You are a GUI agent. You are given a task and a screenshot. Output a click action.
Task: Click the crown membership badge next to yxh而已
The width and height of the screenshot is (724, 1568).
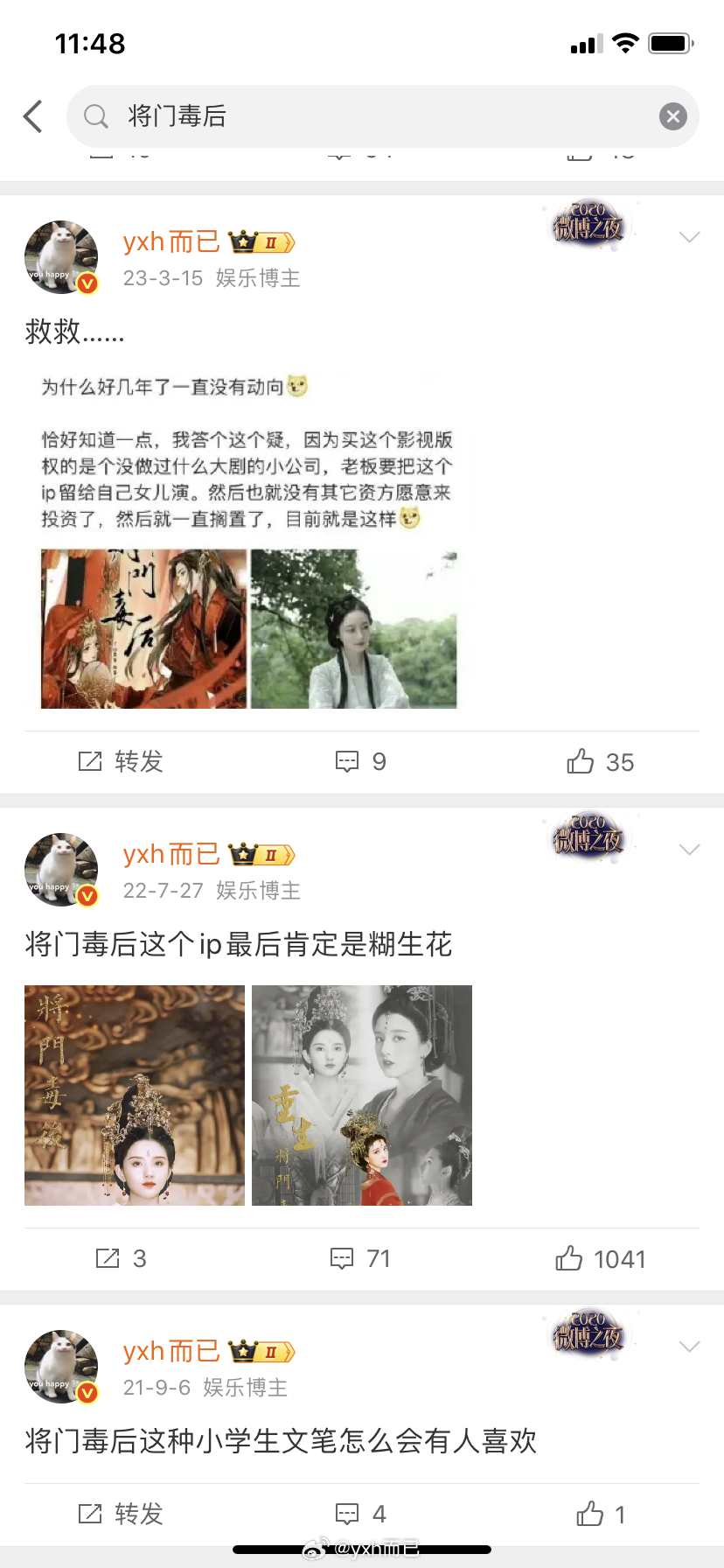coord(261,241)
